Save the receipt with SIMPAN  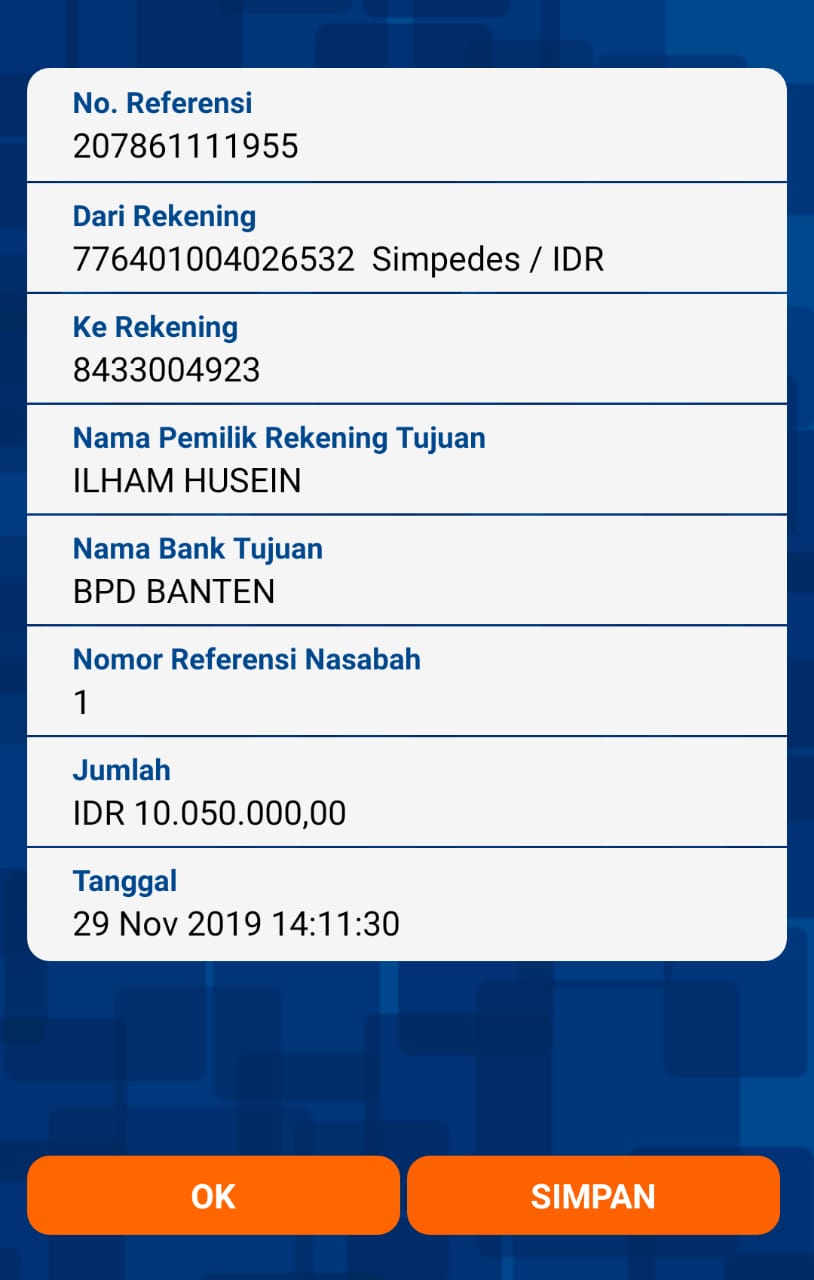pyautogui.click(x=593, y=1195)
